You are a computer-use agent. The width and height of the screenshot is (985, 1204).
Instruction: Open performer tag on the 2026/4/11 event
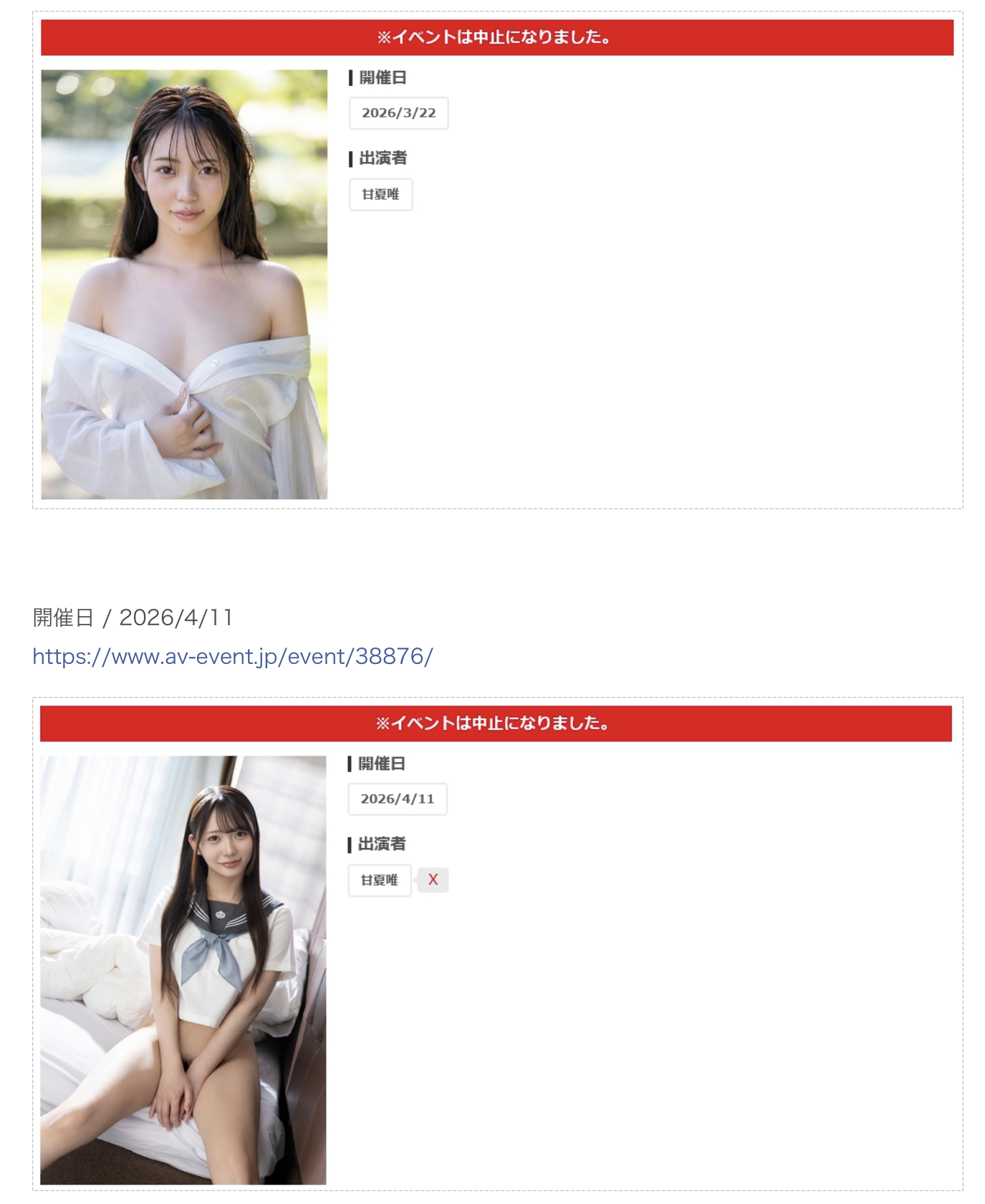tap(379, 880)
